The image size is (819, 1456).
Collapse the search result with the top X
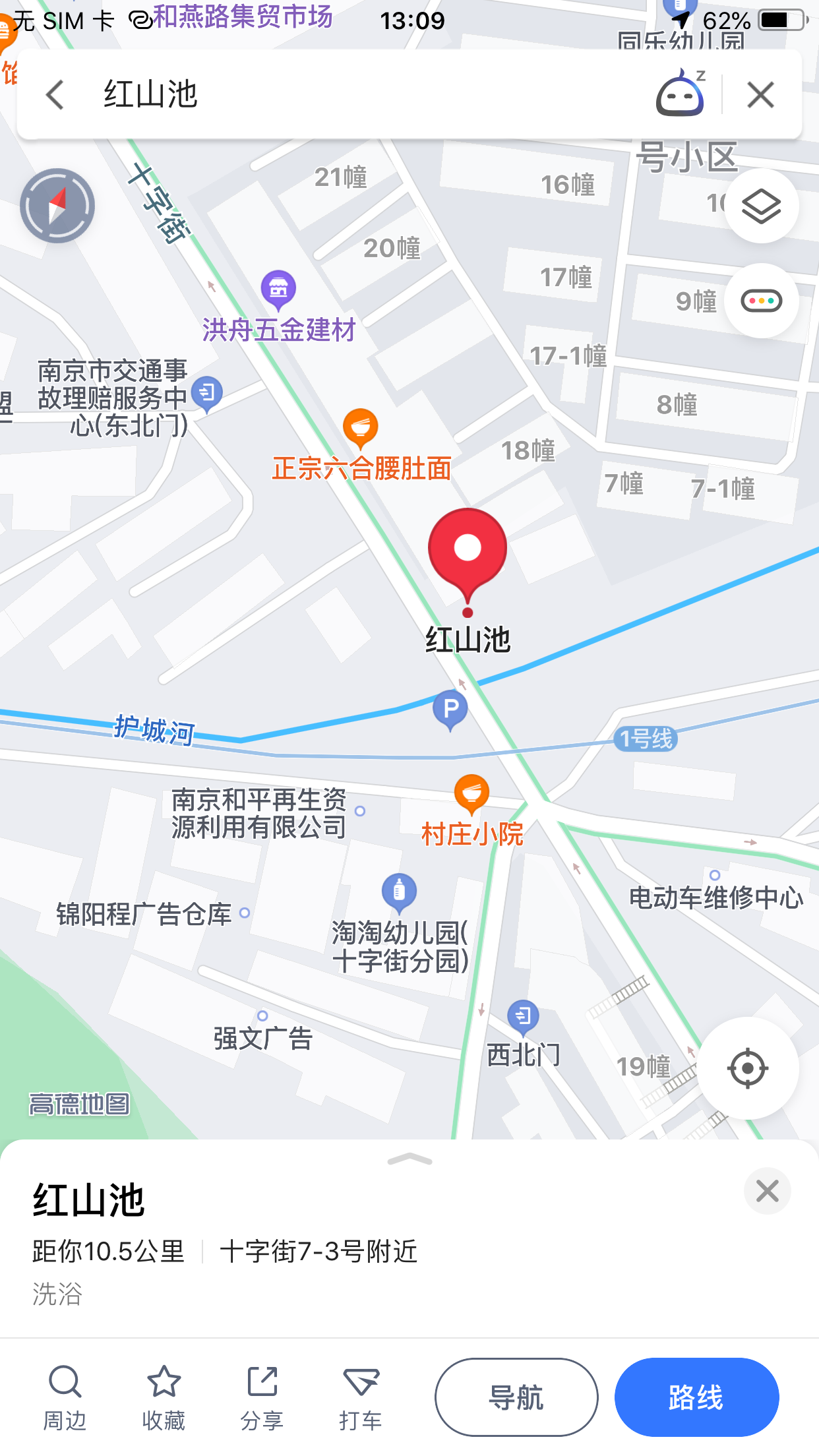coord(760,94)
